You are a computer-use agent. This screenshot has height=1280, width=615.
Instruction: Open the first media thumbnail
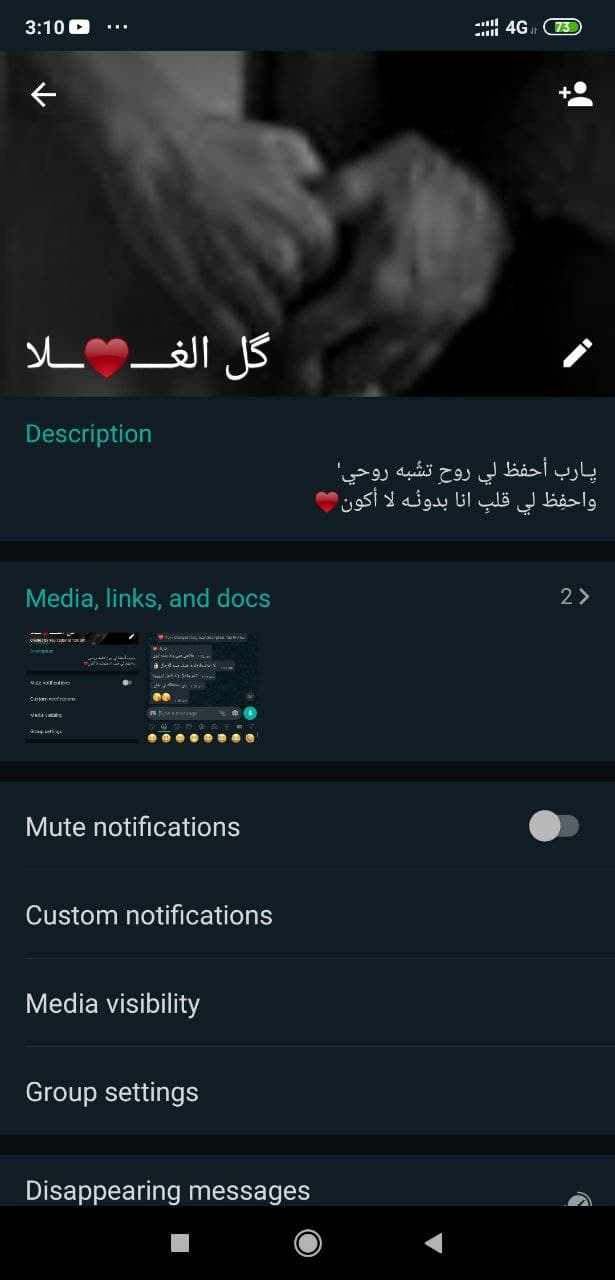[x=82, y=687]
